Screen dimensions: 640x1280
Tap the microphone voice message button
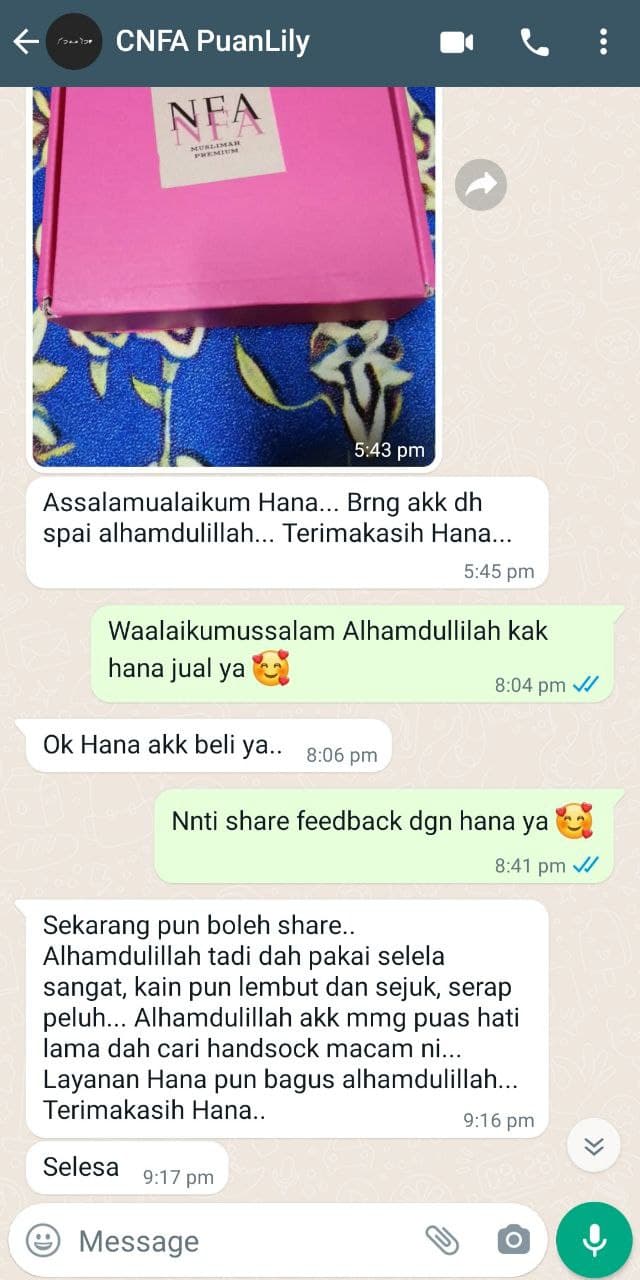pyautogui.click(x=594, y=1241)
